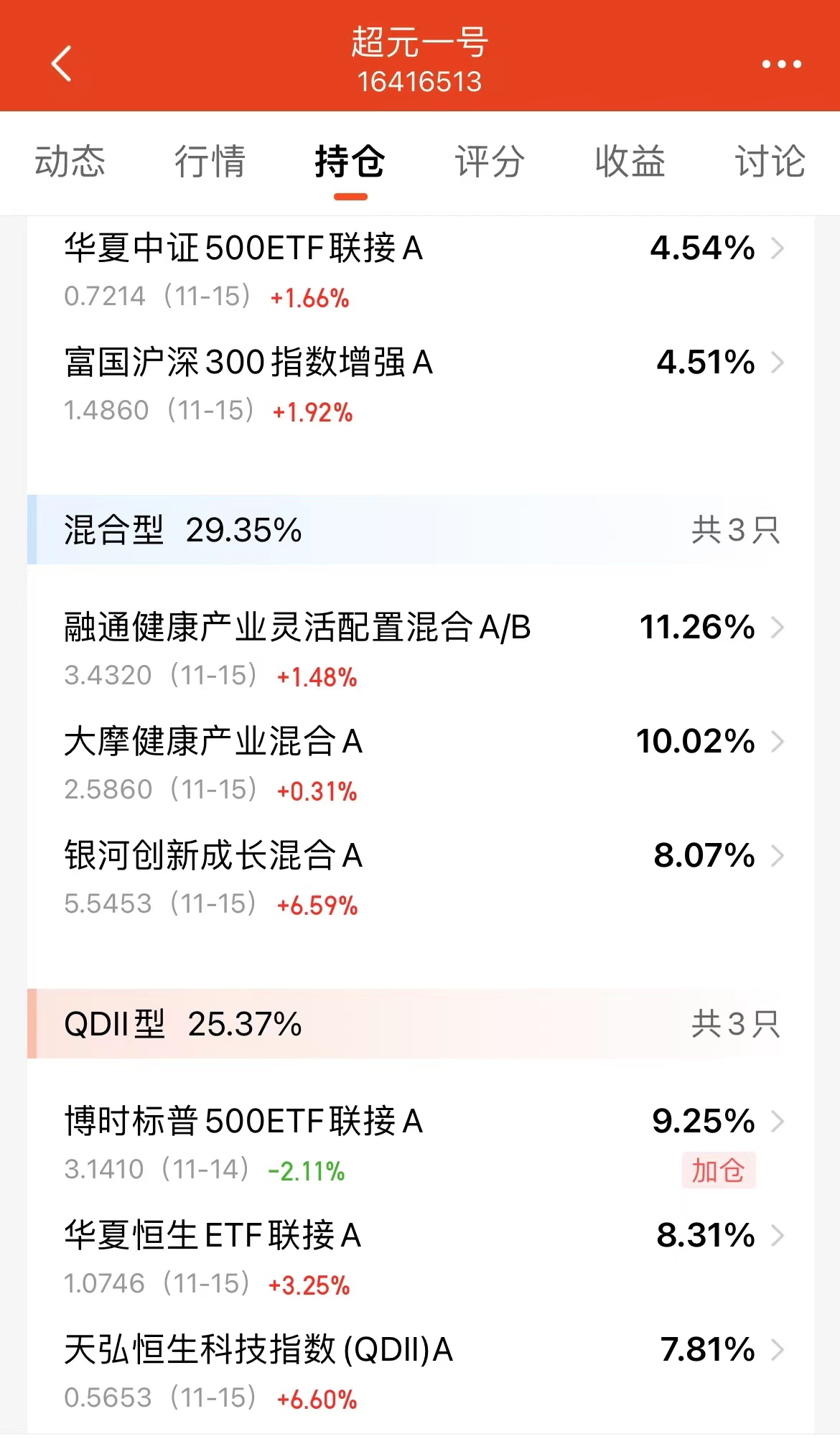Select the 持仓 tab
This screenshot has height=1439, width=840.
[x=350, y=161]
